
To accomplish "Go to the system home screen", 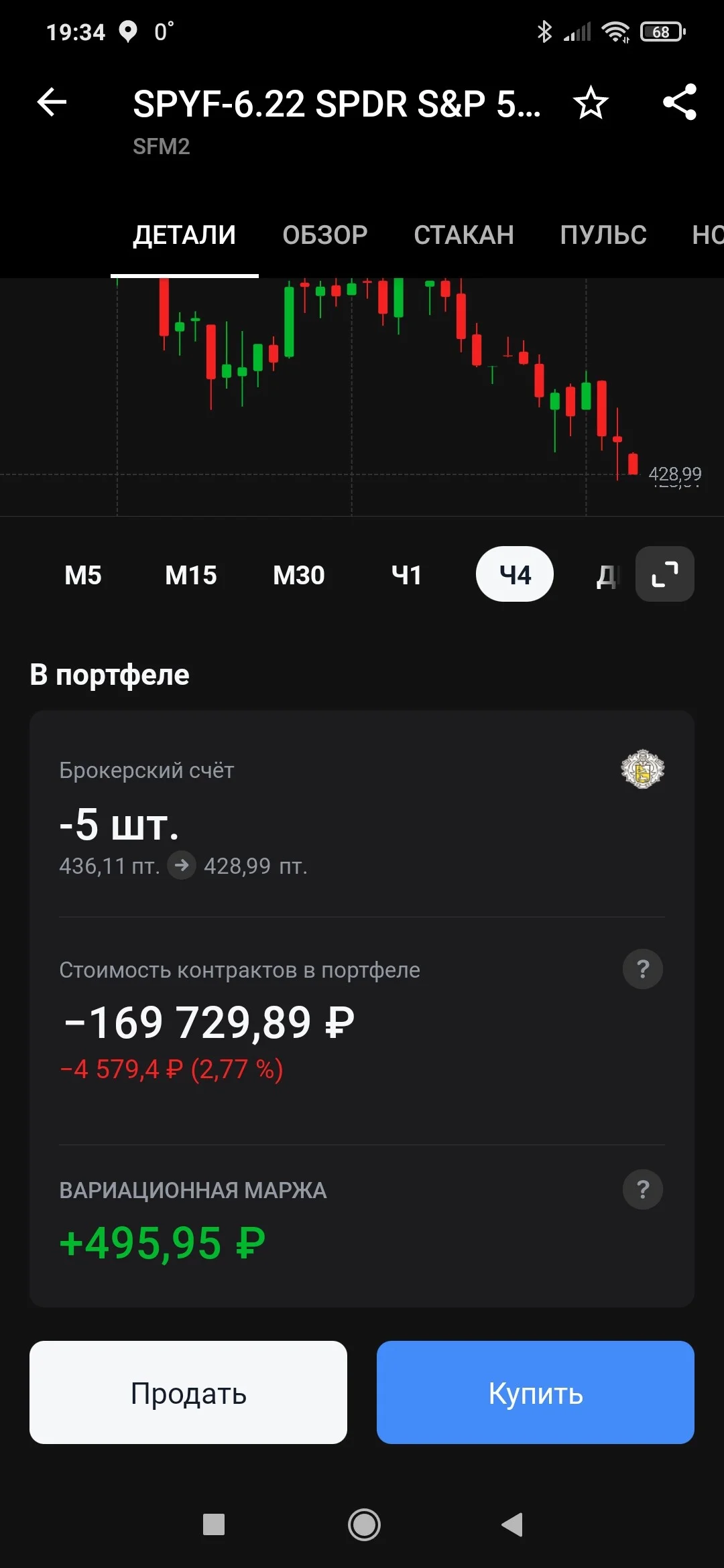I will [x=364, y=1525].
